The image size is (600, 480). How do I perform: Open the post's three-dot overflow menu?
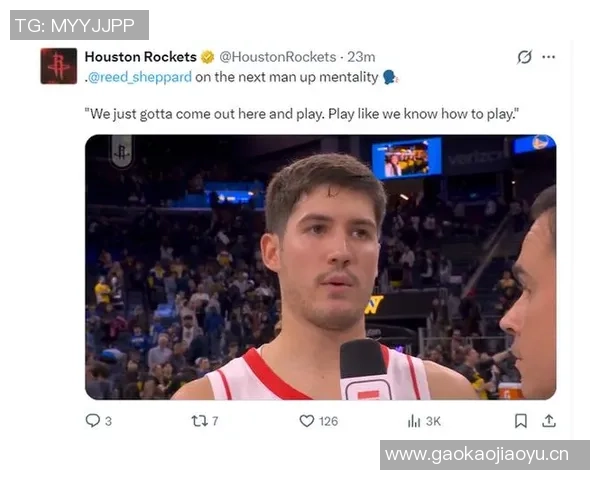[x=548, y=57]
